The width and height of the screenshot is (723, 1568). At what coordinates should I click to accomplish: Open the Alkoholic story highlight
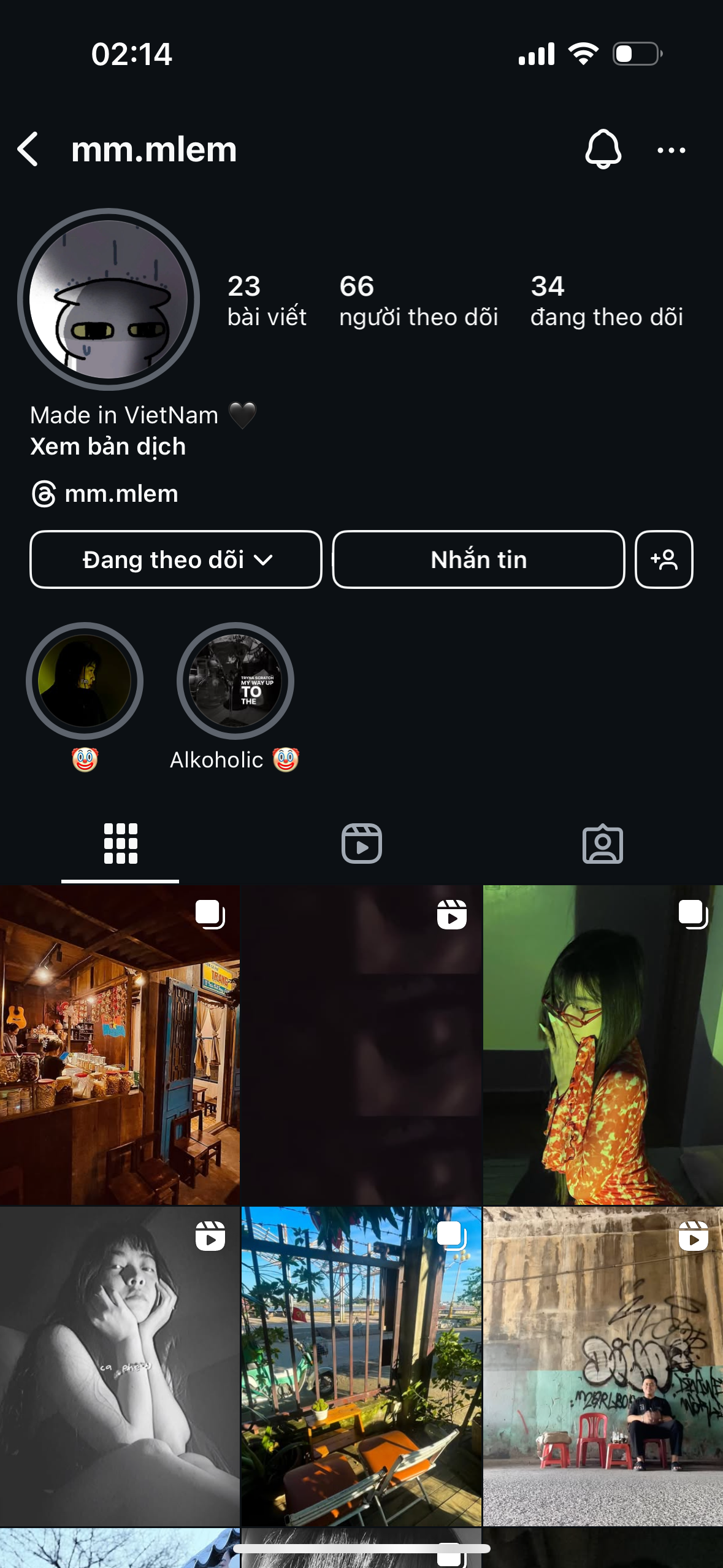tap(235, 681)
